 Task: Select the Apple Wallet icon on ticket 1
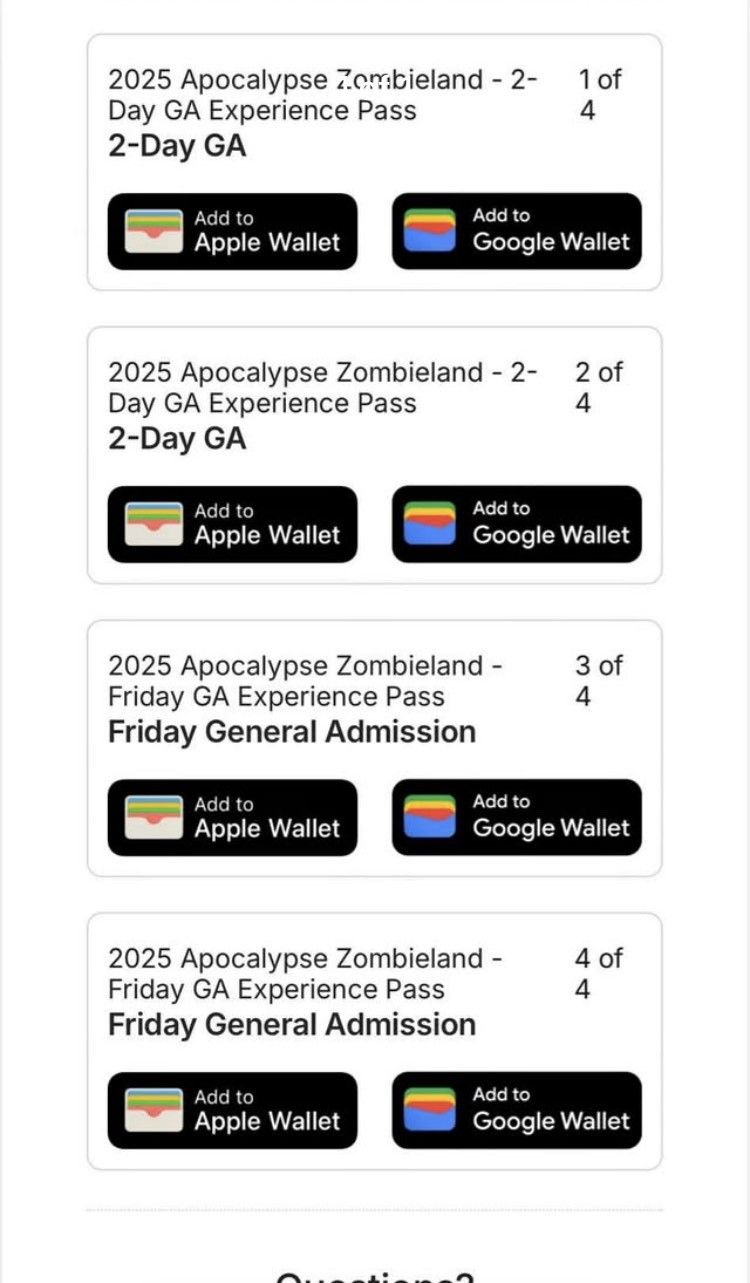[151, 231]
